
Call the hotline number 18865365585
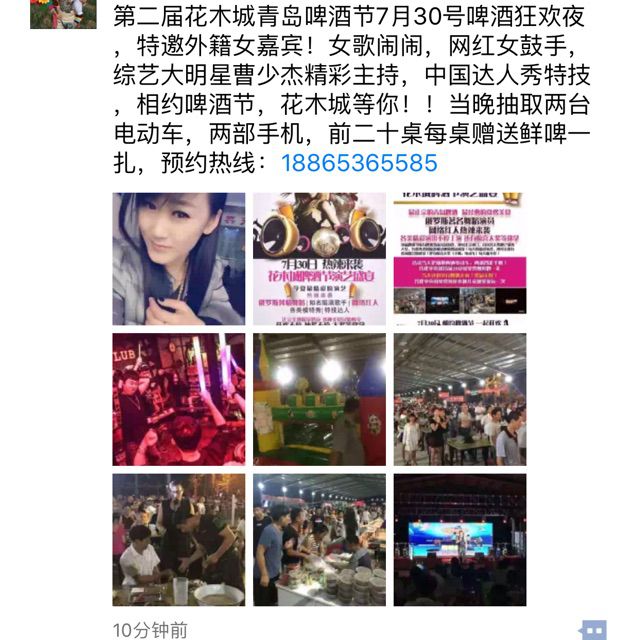point(360,164)
